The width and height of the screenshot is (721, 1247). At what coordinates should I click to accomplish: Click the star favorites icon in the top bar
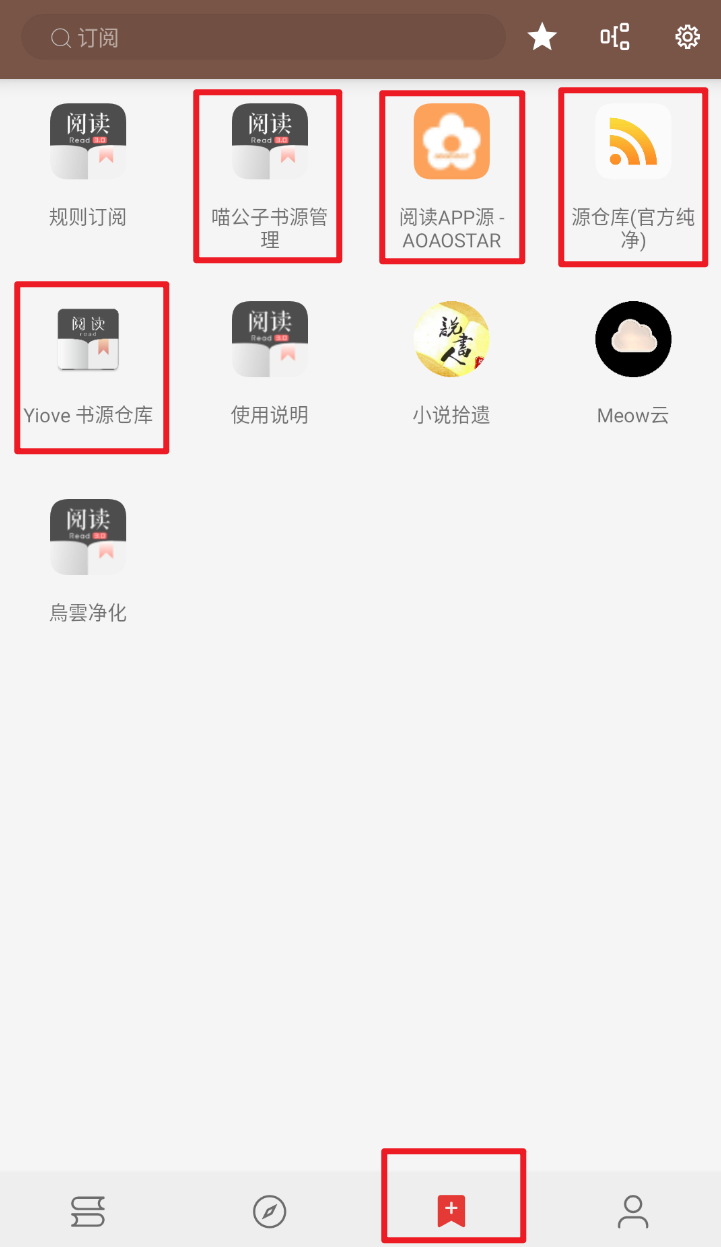click(x=541, y=36)
